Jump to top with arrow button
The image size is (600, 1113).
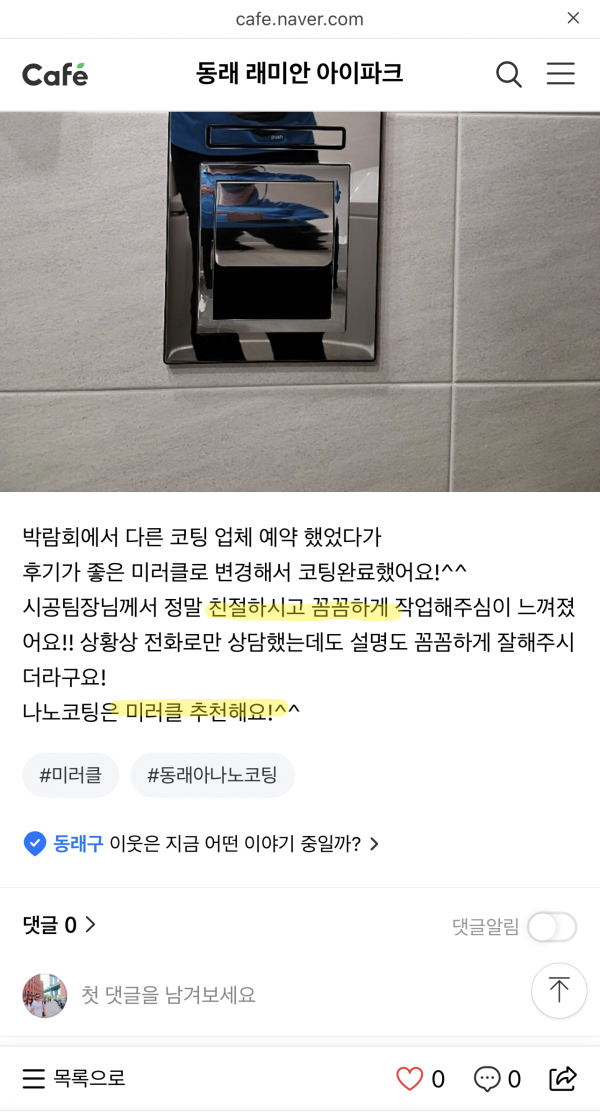click(x=558, y=991)
